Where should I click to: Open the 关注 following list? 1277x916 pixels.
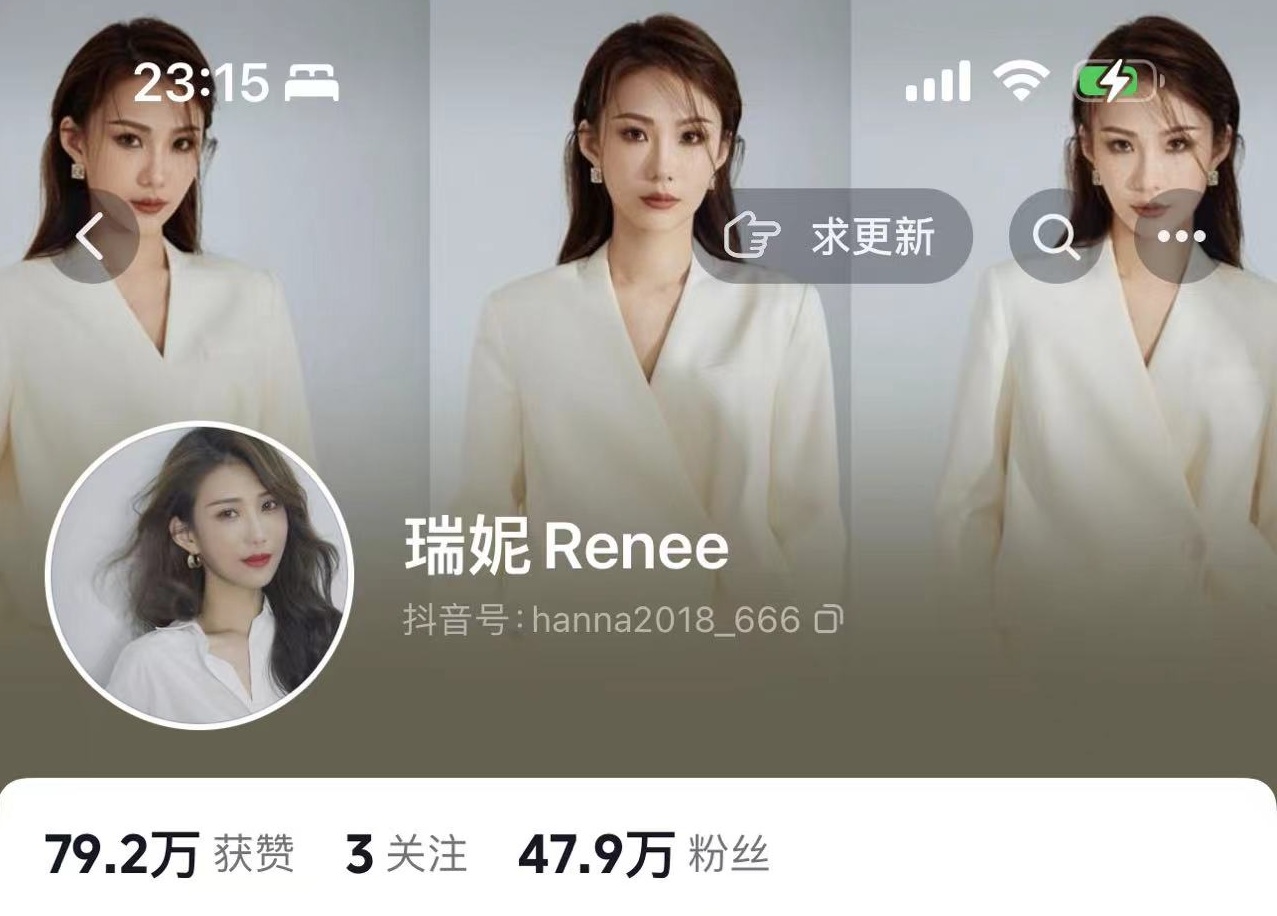[407, 856]
